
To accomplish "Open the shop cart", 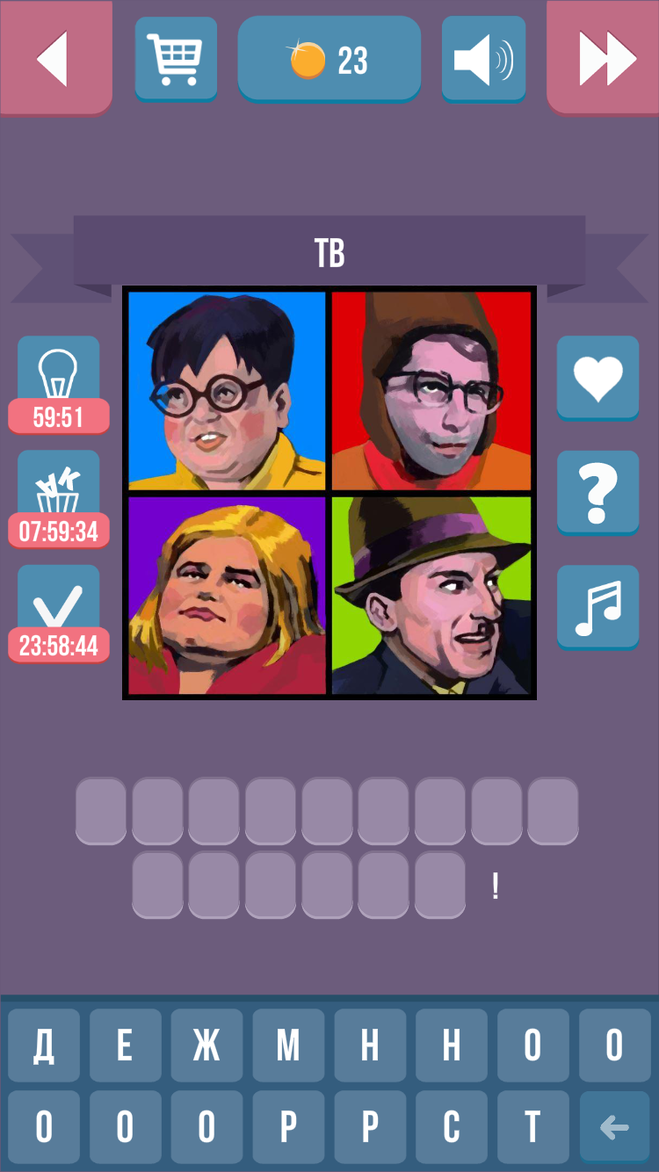I will tap(176, 59).
